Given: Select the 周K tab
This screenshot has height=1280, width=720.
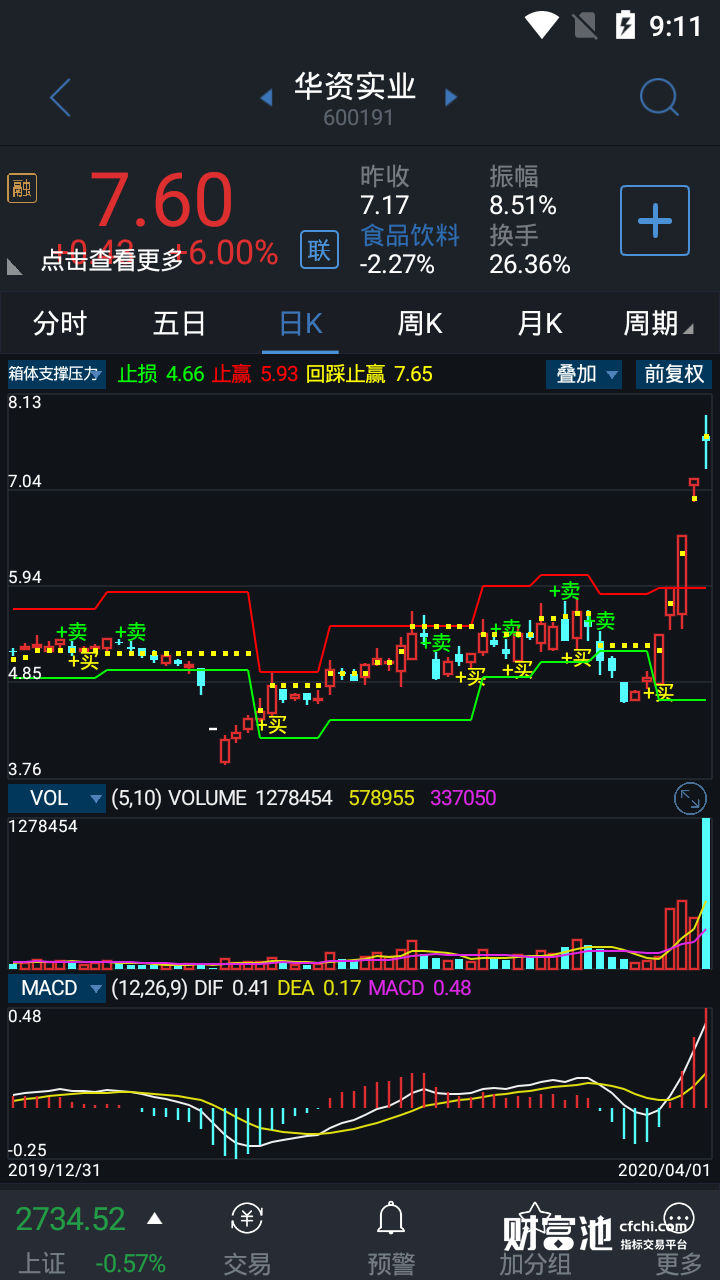Looking at the screenshot, I should tap(420, 324).
